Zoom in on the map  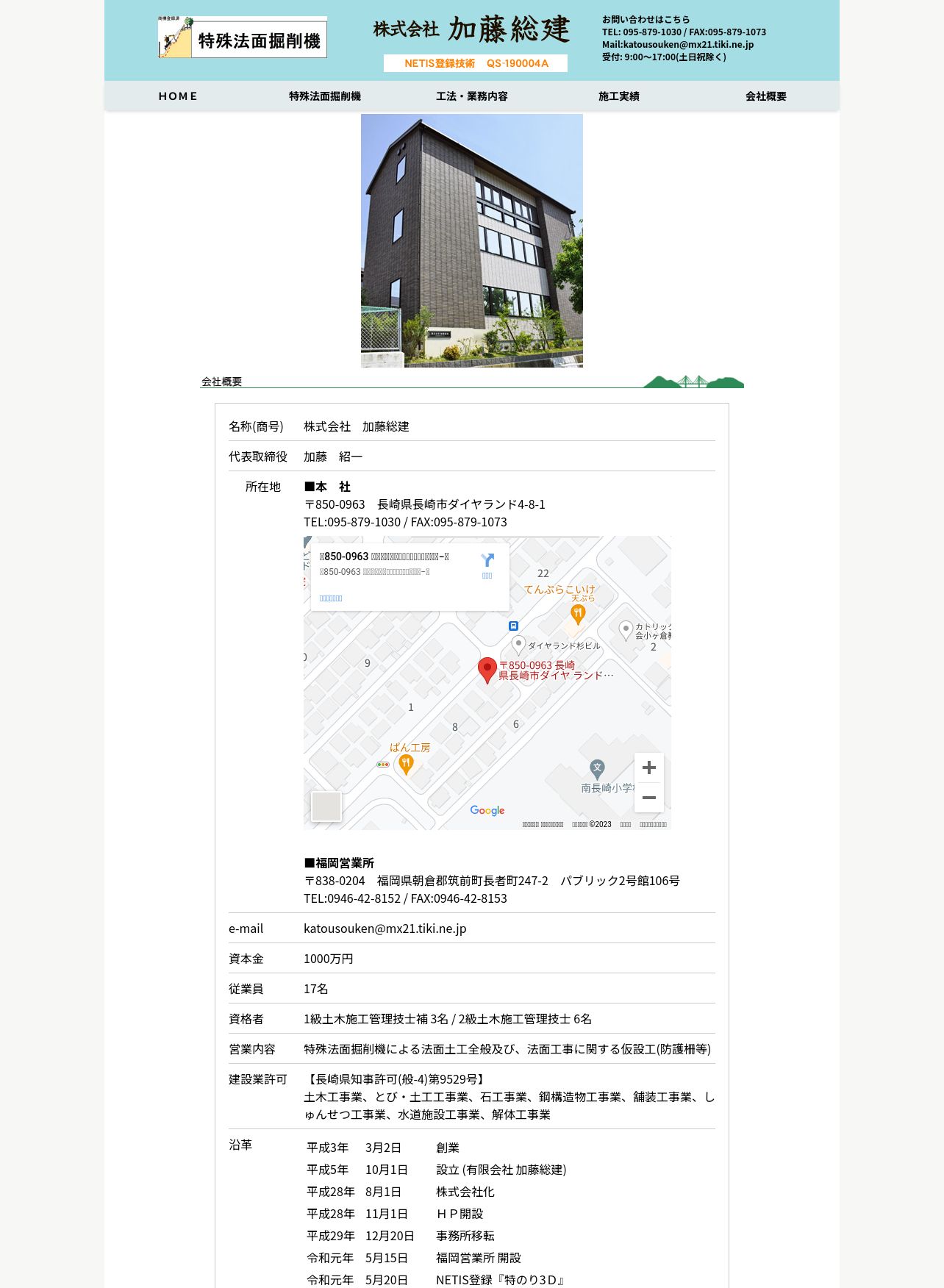click(649, 768)
